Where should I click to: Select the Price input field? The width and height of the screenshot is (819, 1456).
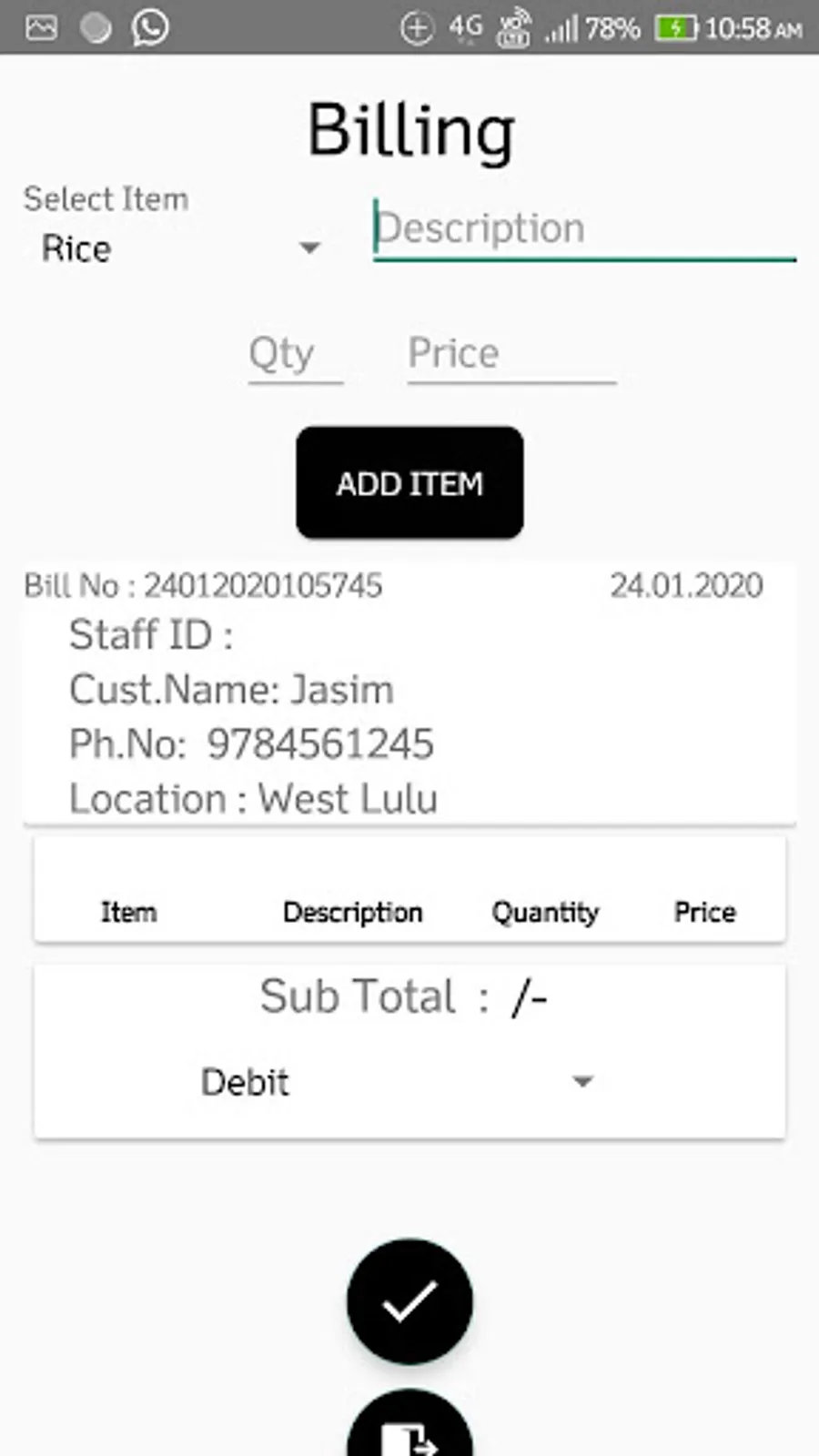(x=511, y=354)
